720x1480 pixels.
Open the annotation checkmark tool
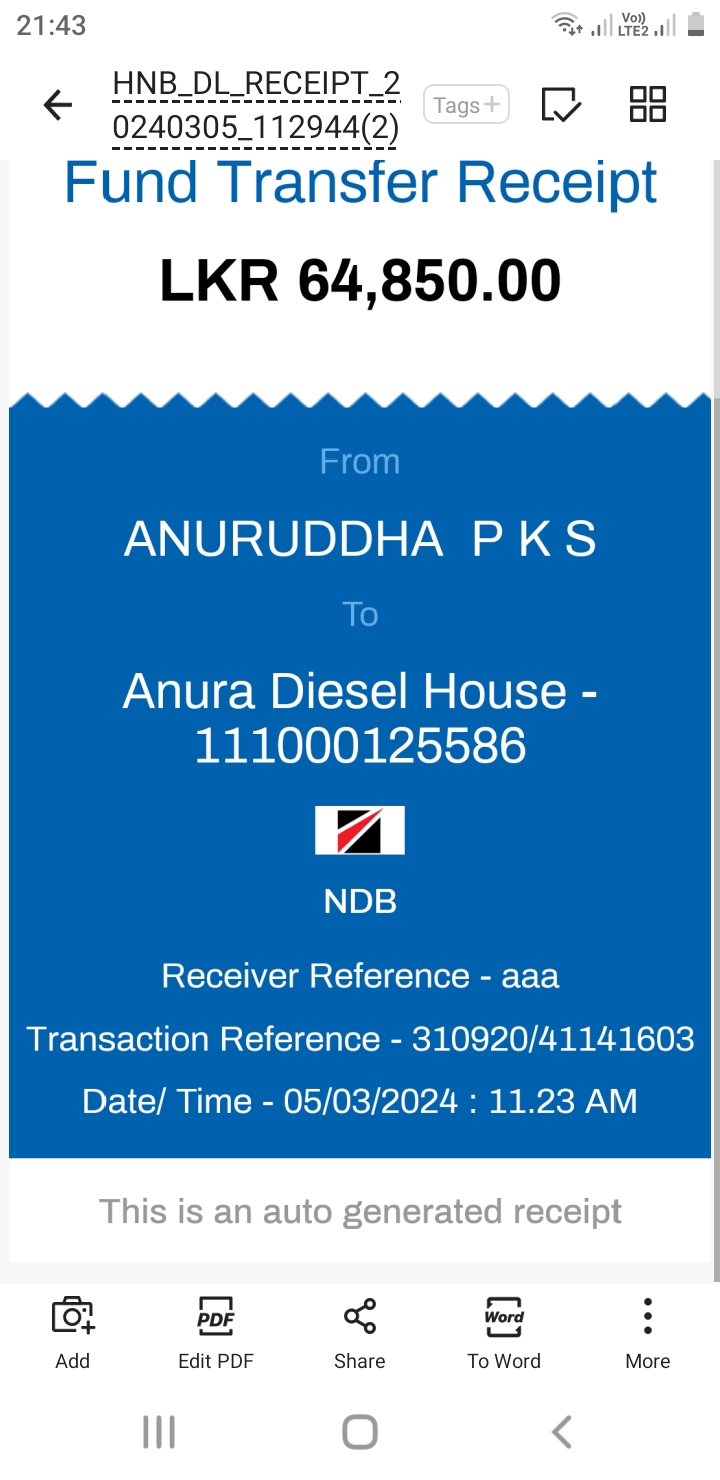click(x=561, y=105)
